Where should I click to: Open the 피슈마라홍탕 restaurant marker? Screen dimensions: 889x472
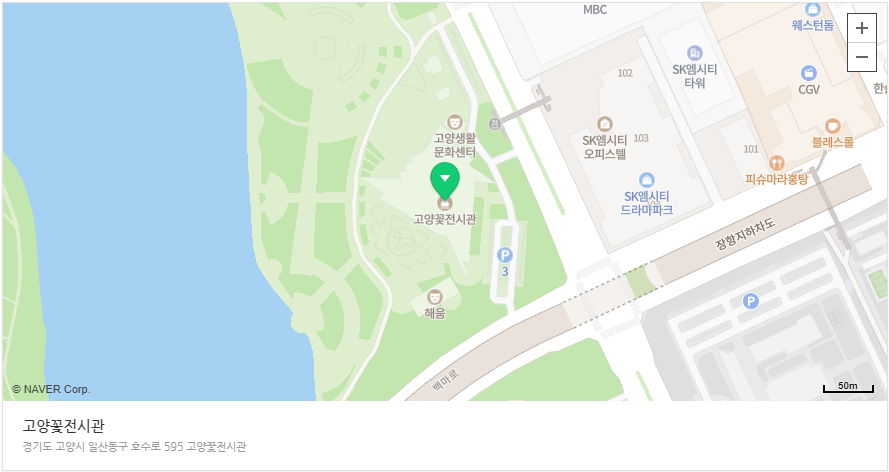pos(776,162)
